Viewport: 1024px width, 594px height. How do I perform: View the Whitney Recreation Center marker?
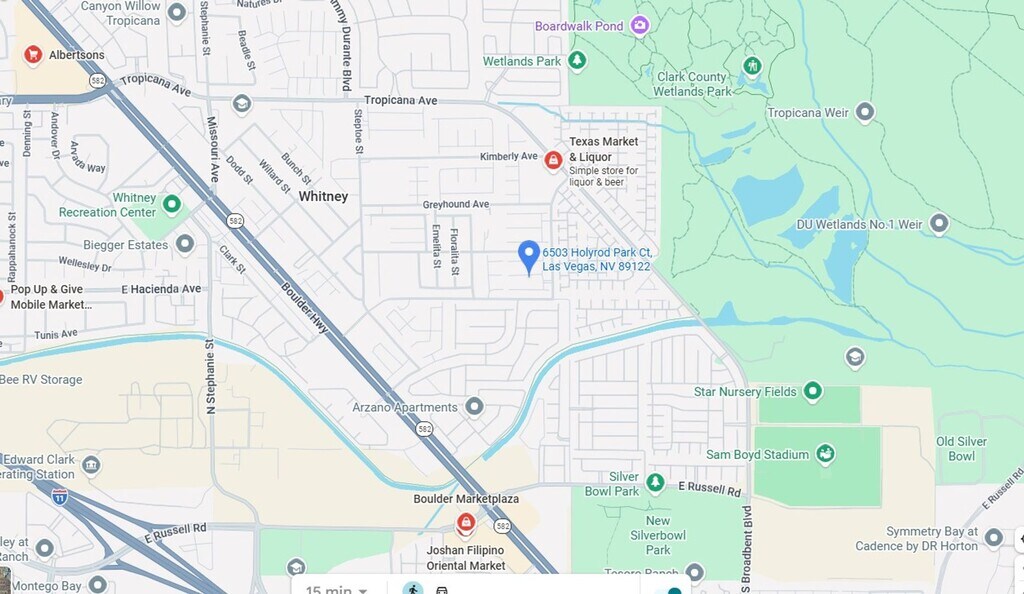tap(172, 205)
